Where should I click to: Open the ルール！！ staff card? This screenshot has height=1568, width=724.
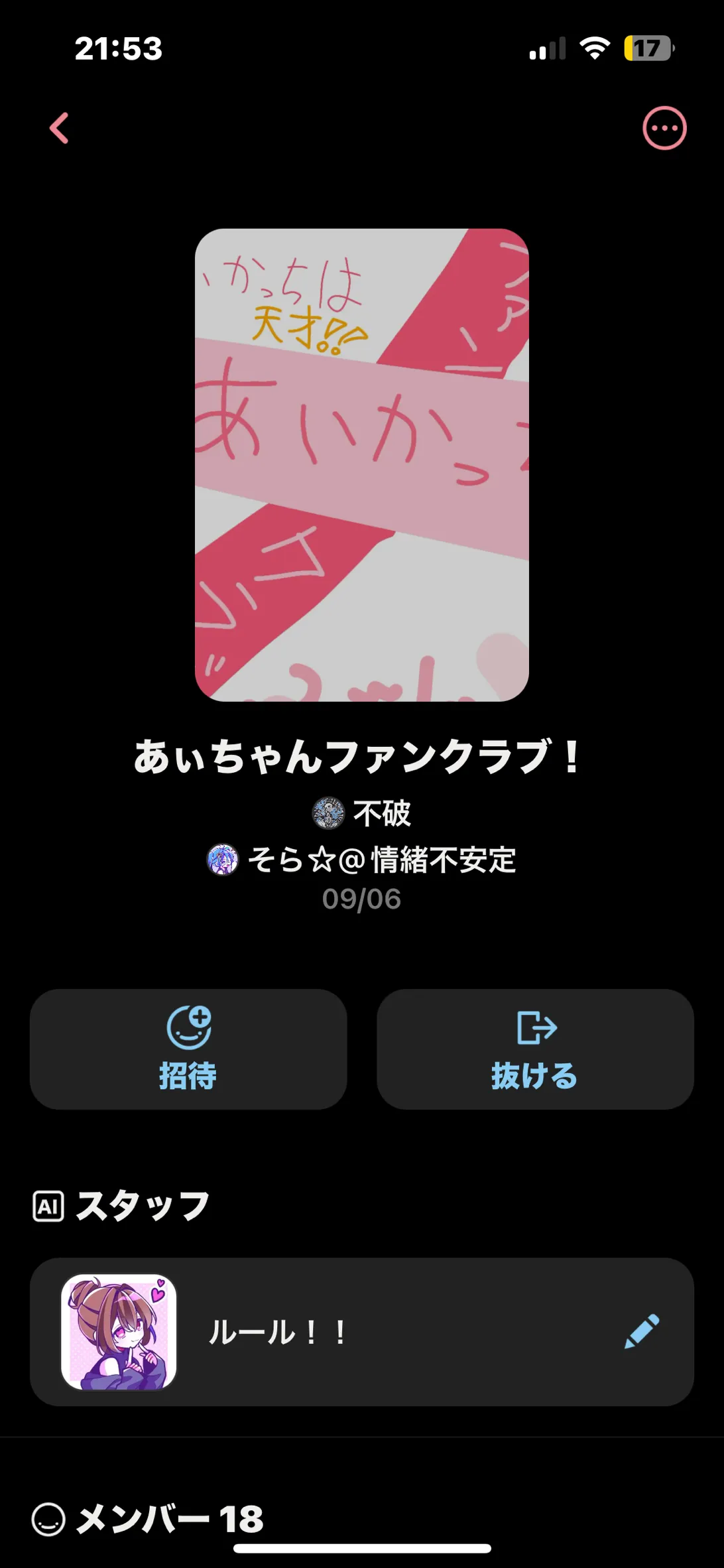[x=332, y=1332]
